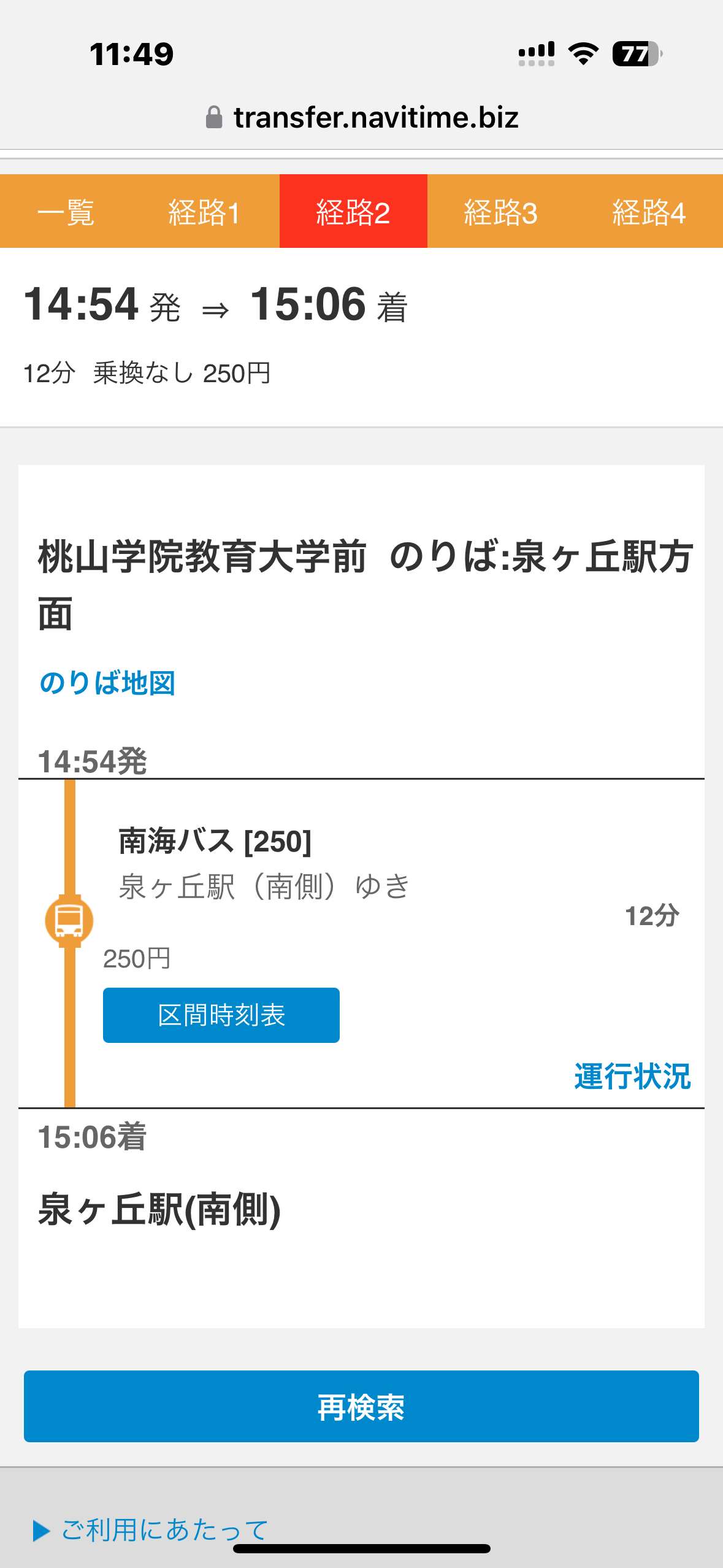Screen dimensions: 723x1568
Task: View the 経路4 tab
Action: [649, 212]
